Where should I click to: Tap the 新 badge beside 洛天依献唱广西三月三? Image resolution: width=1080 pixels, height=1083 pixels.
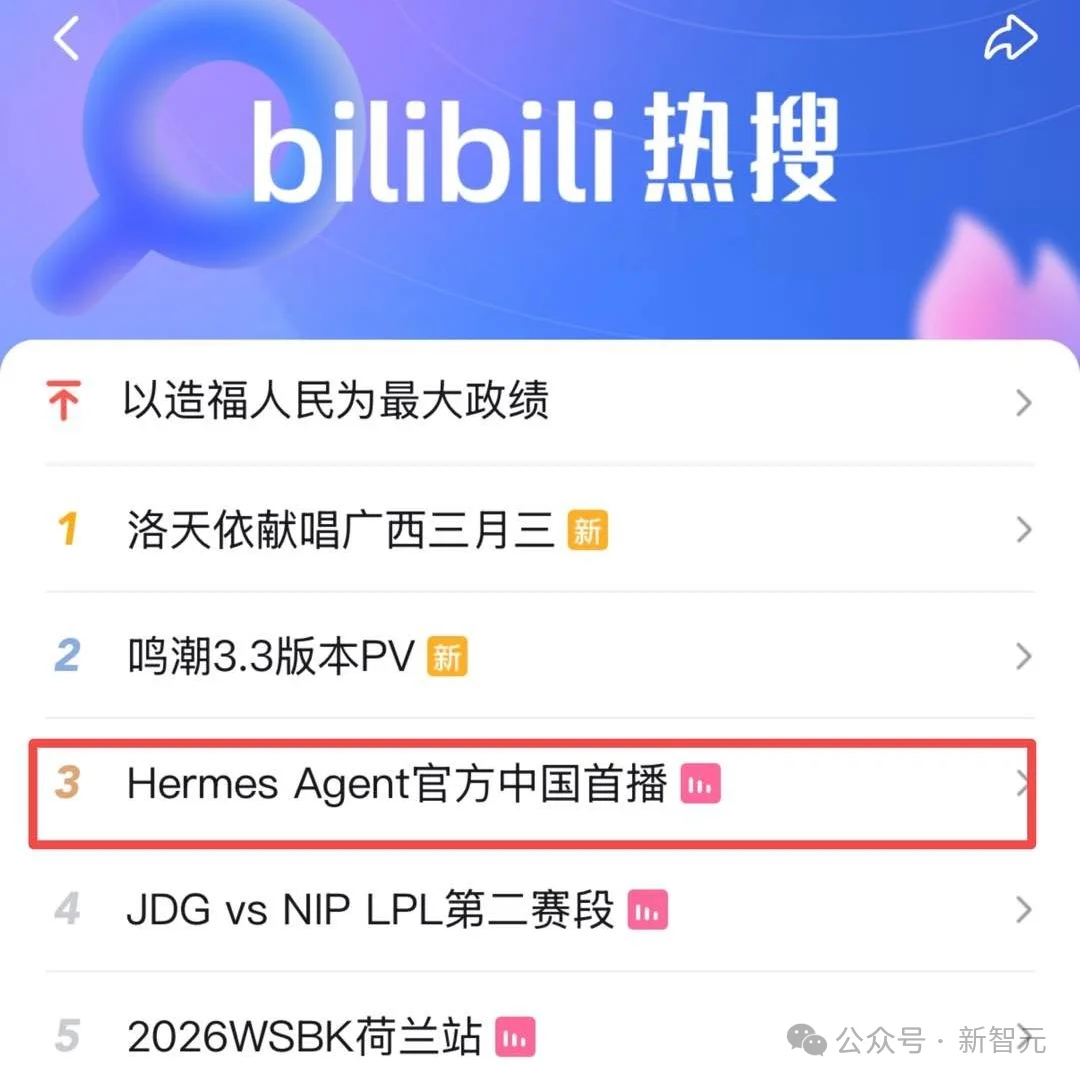click(589, 528)
